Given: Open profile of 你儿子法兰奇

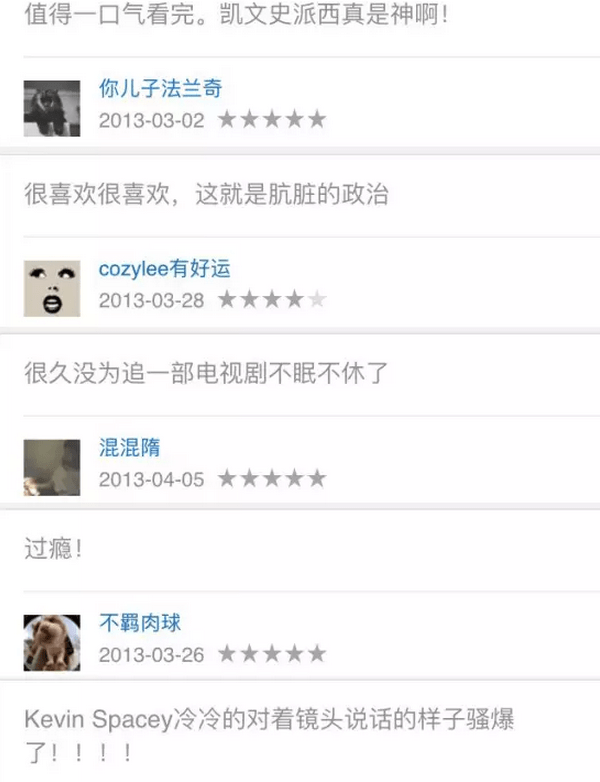Looking at the screenshot, I should point(160,89).
